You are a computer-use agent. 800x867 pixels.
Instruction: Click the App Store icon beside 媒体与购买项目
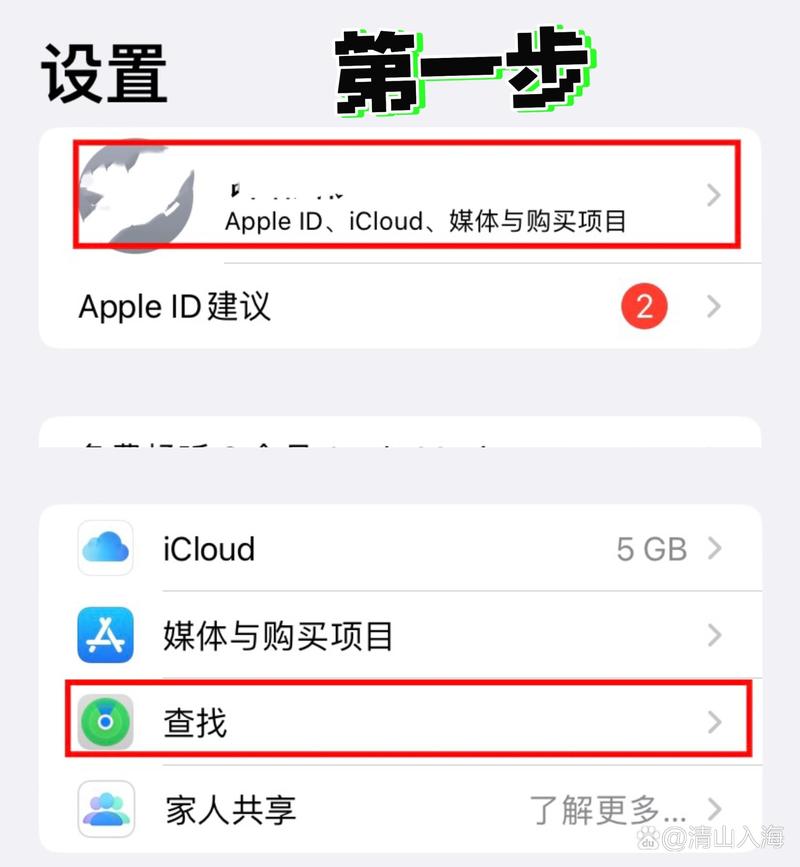105,635
